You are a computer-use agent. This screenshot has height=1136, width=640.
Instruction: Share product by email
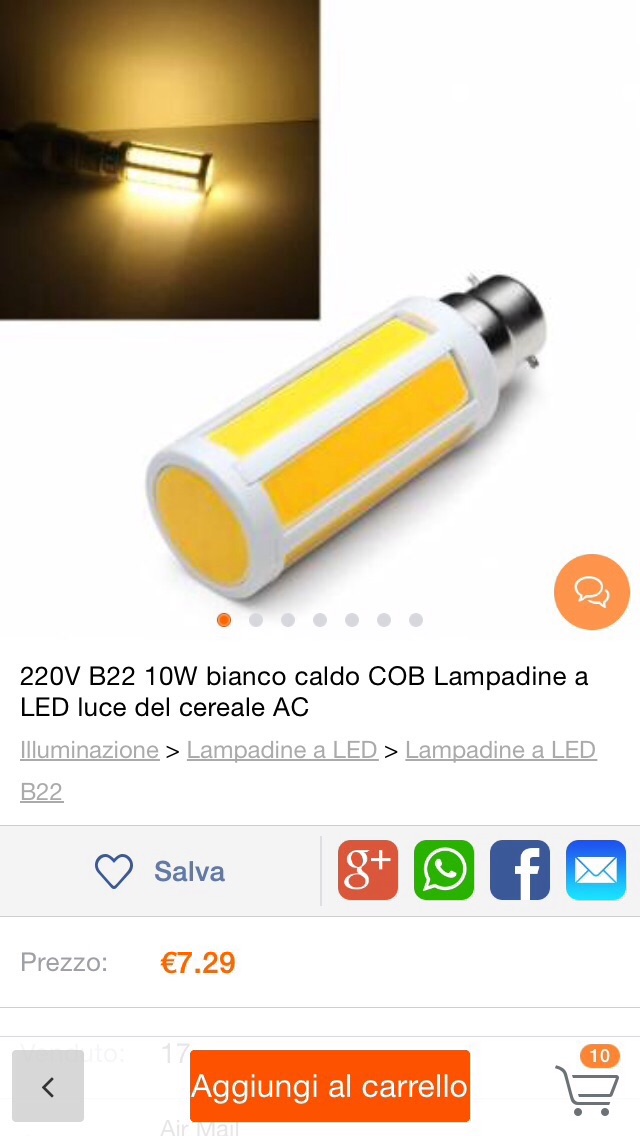[x=596, y=870]
